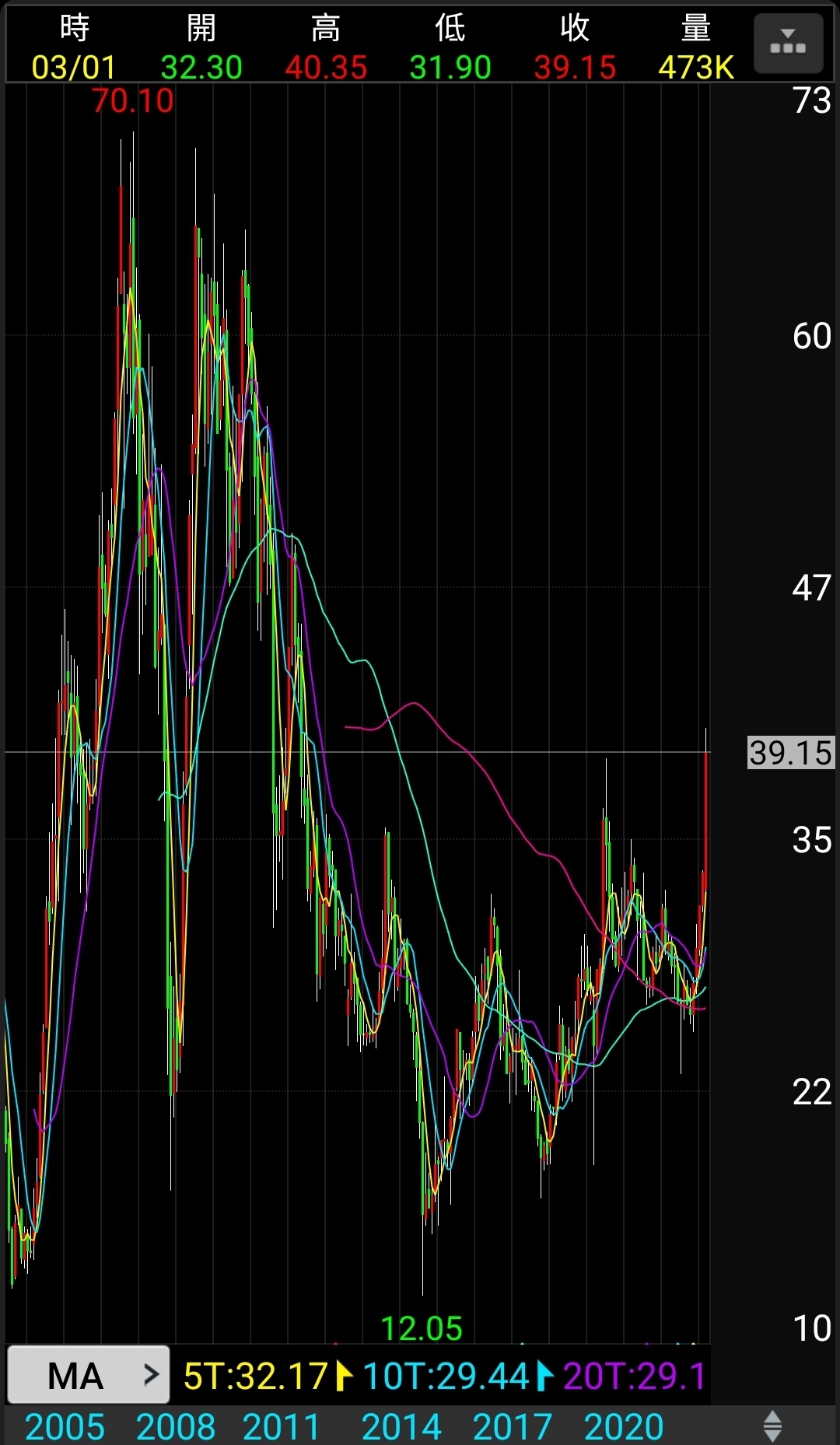The image size is (840, 1445).
Task: Open the chart options menu button
Action: click(x=787, y=44)
